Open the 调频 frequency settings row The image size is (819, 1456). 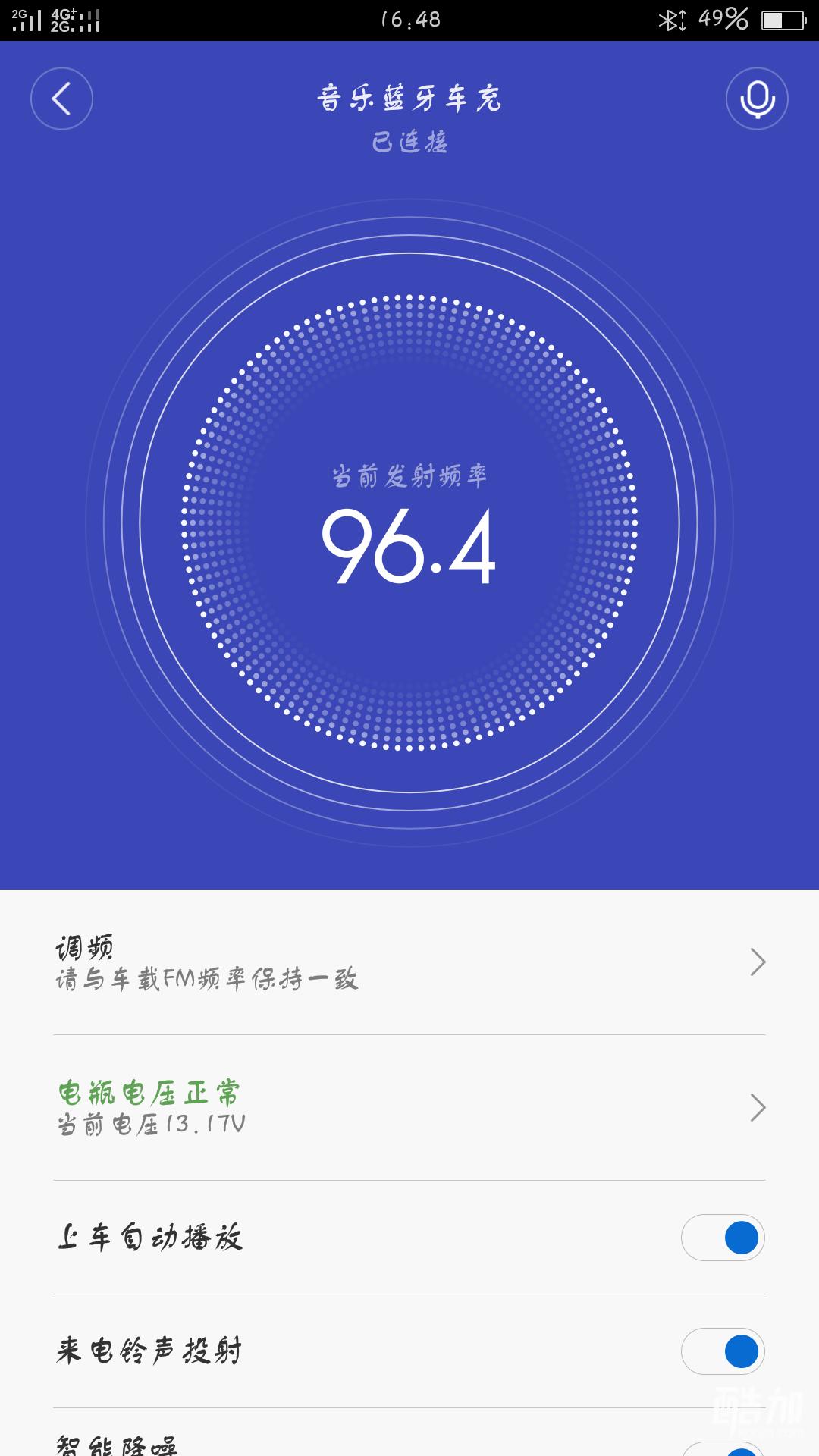(x=303, y=960)
